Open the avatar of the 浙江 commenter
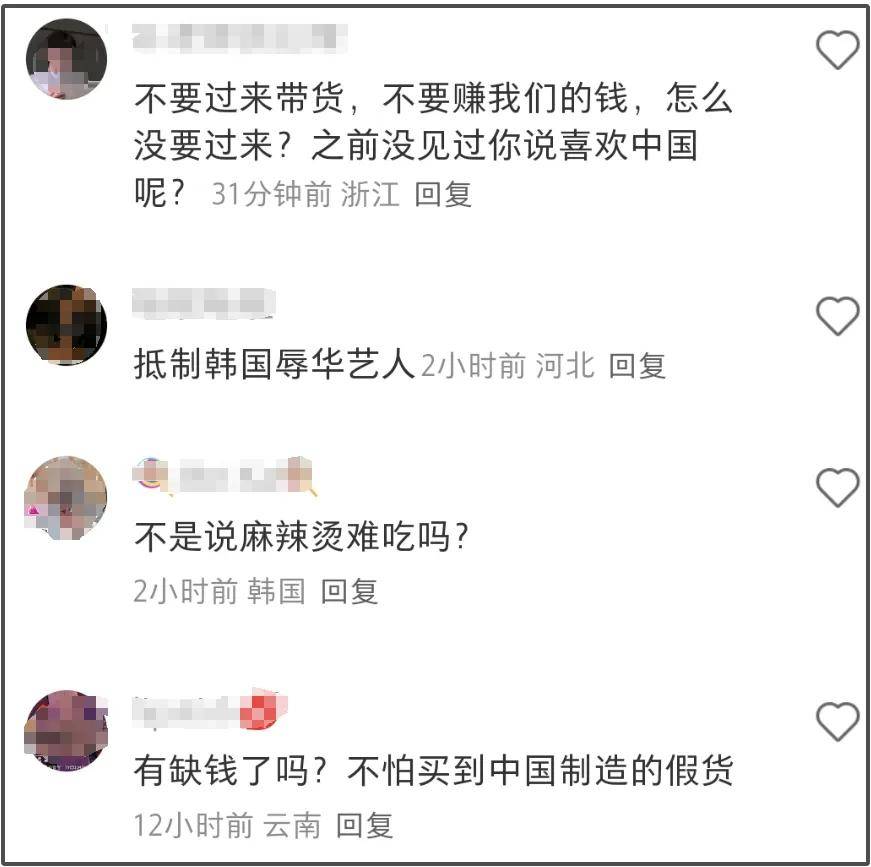 [66, 58]
